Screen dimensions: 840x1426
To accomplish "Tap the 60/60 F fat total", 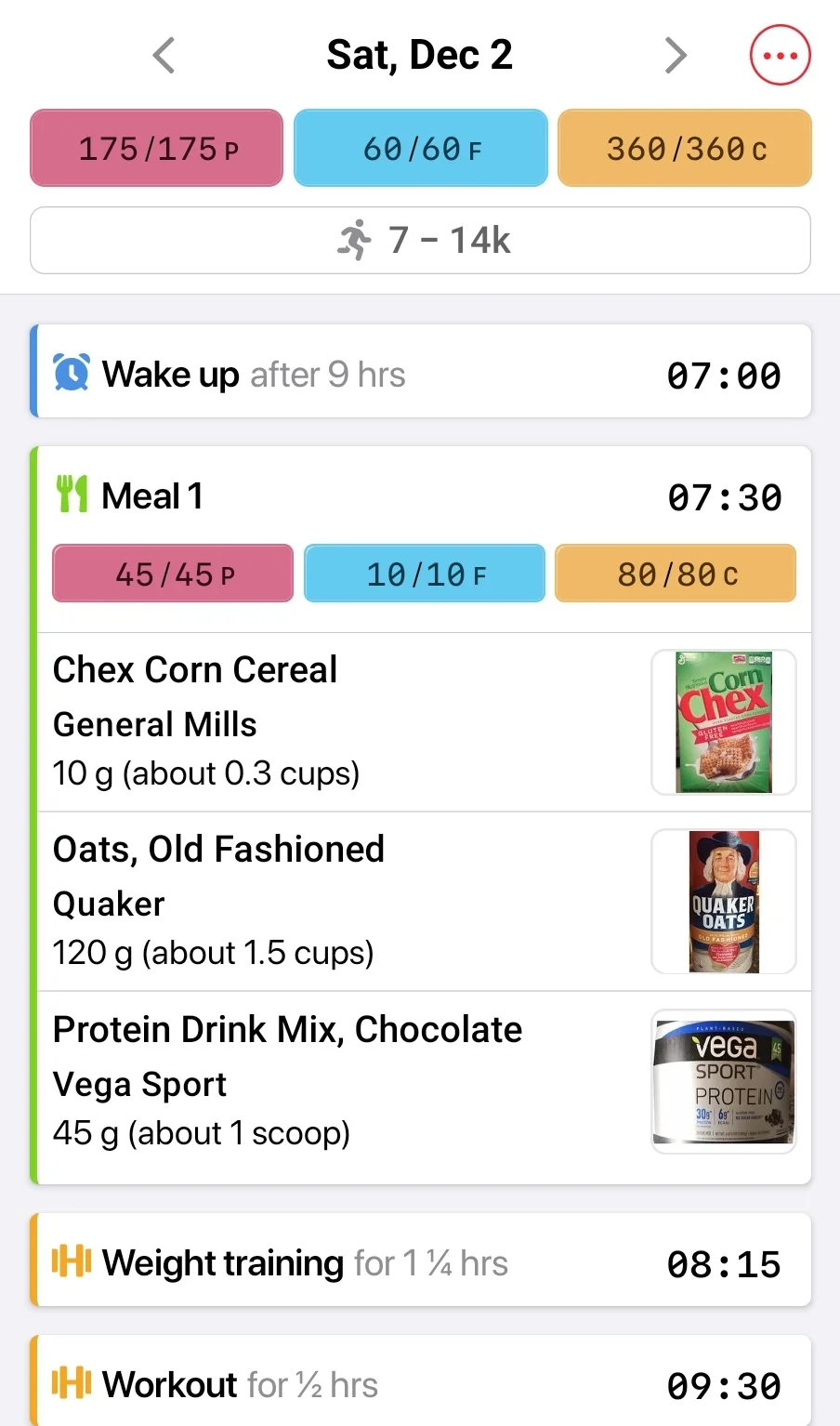I will click(x=421, y=148).
